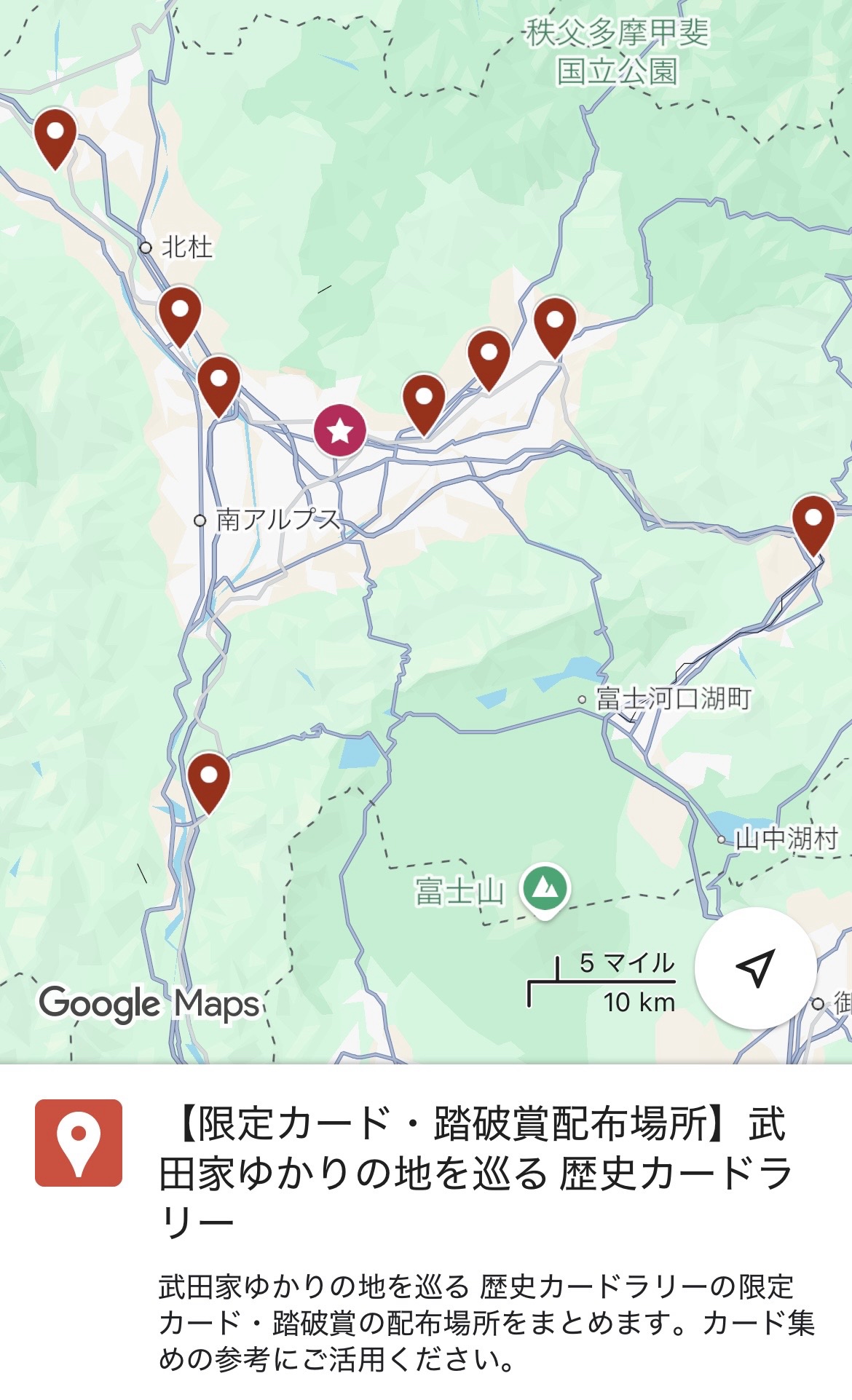Open the pink star marker on the map

click(339, 430)
